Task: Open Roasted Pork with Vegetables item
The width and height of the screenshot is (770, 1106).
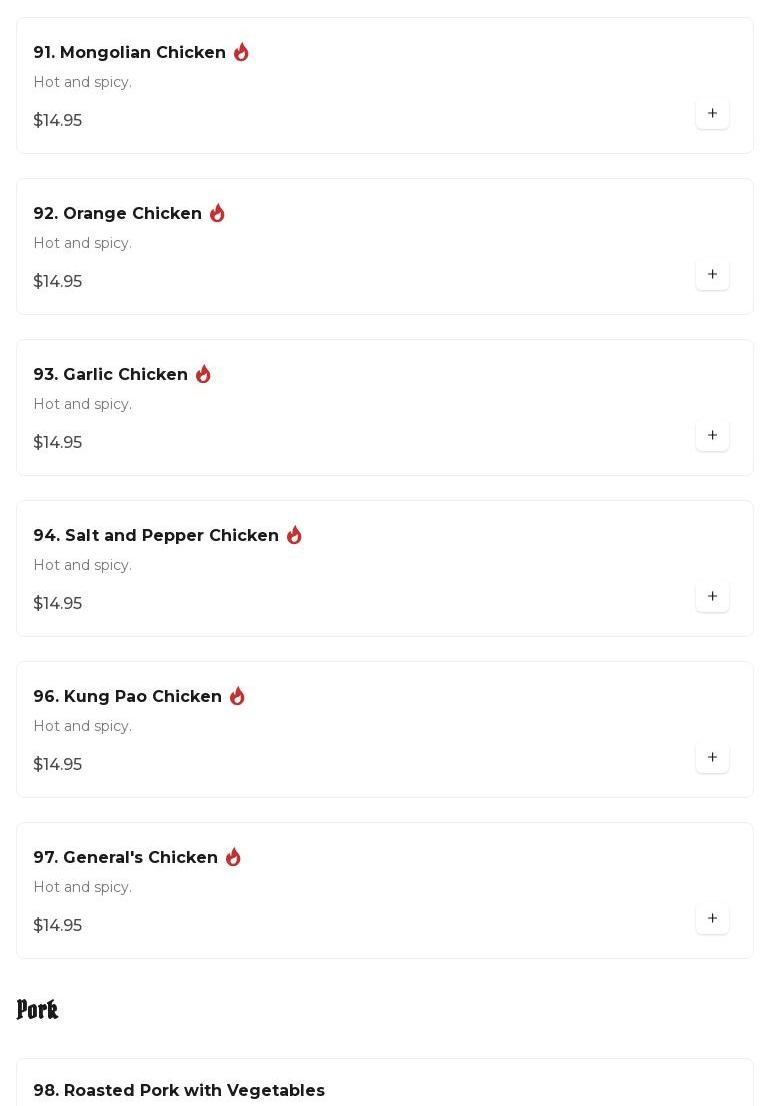Action: click(179, 1090)
